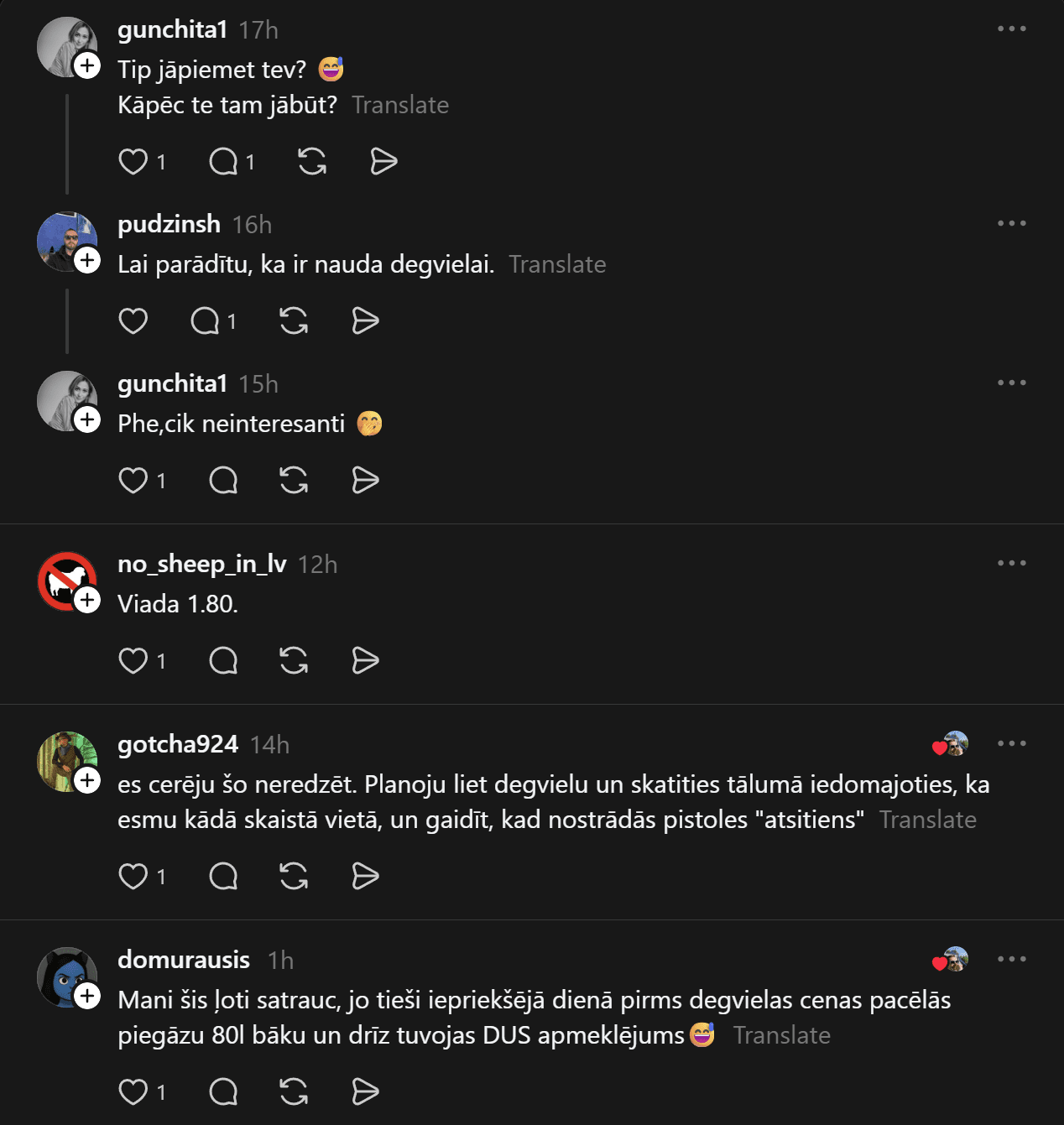
Task: Repost gotcha924's comment
Action: click(294, 876)
